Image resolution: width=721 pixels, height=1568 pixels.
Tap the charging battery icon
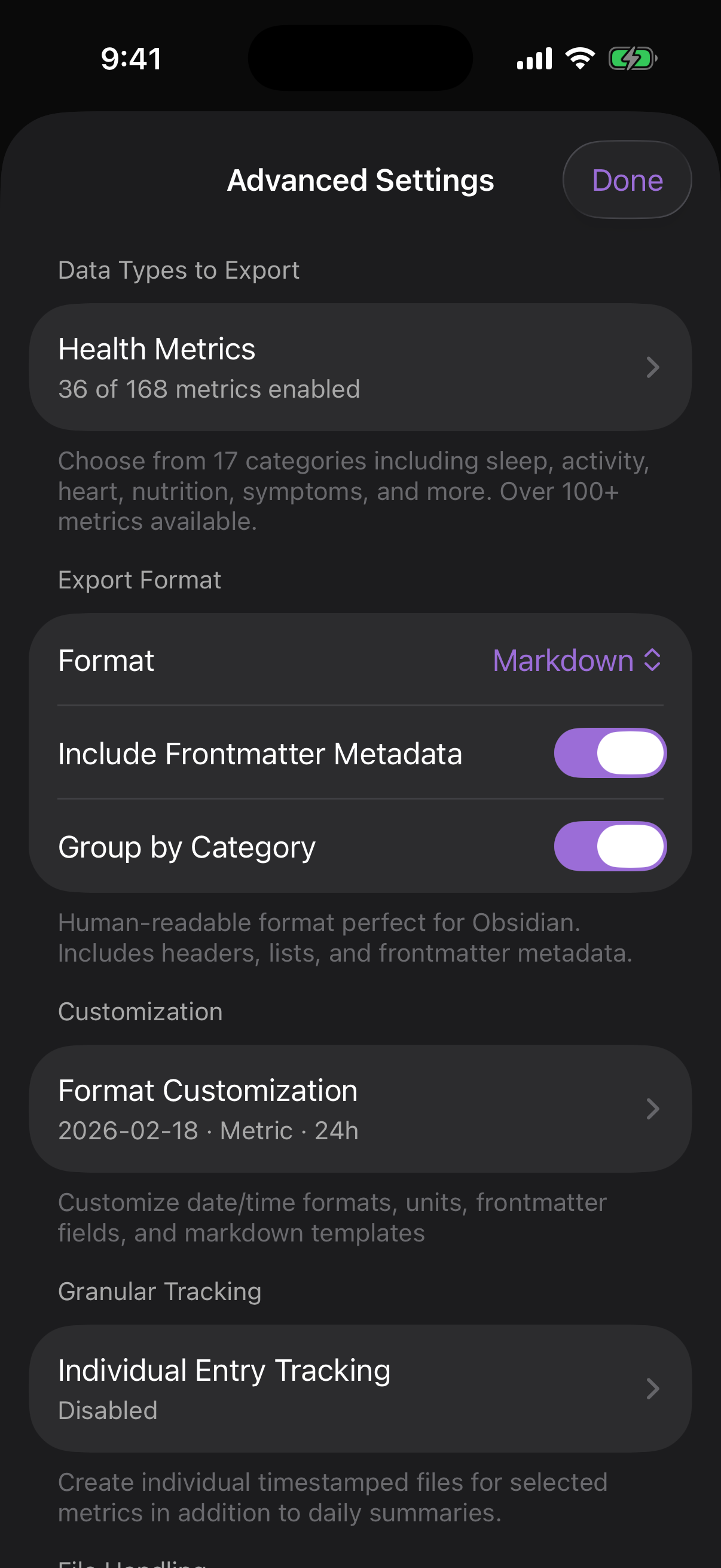(633, 58)
